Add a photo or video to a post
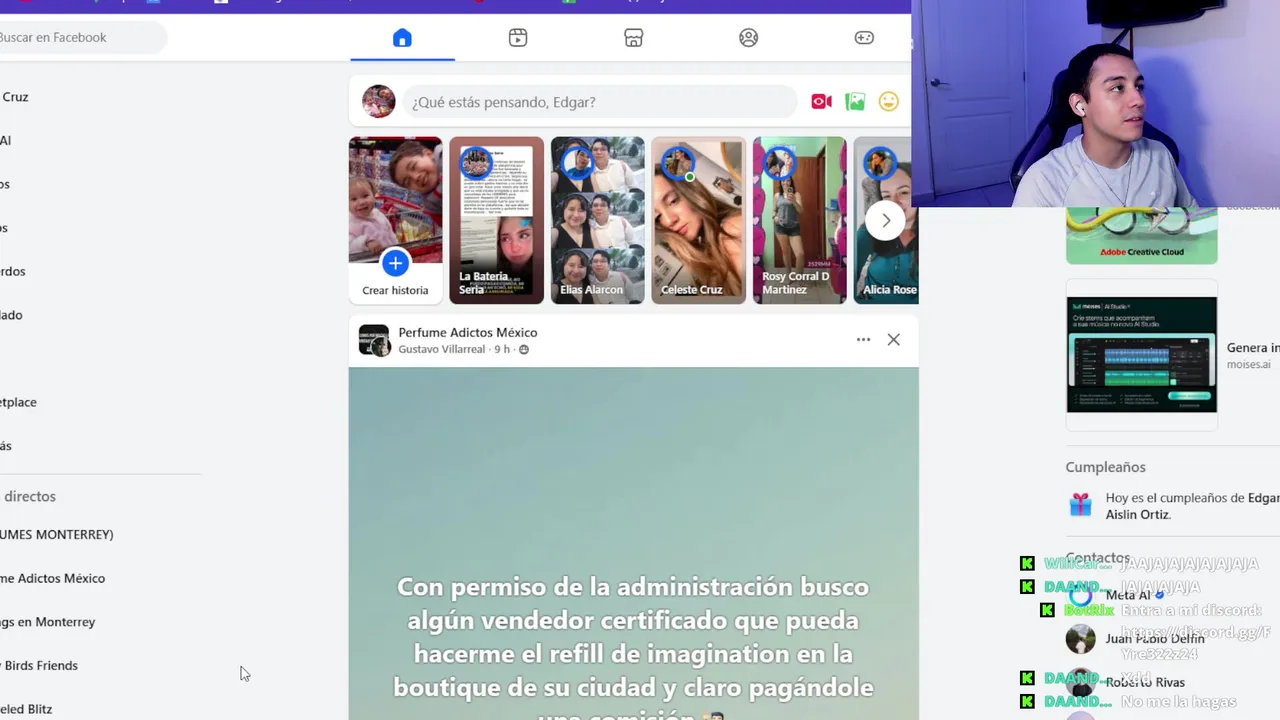 [x=855, y=102]
